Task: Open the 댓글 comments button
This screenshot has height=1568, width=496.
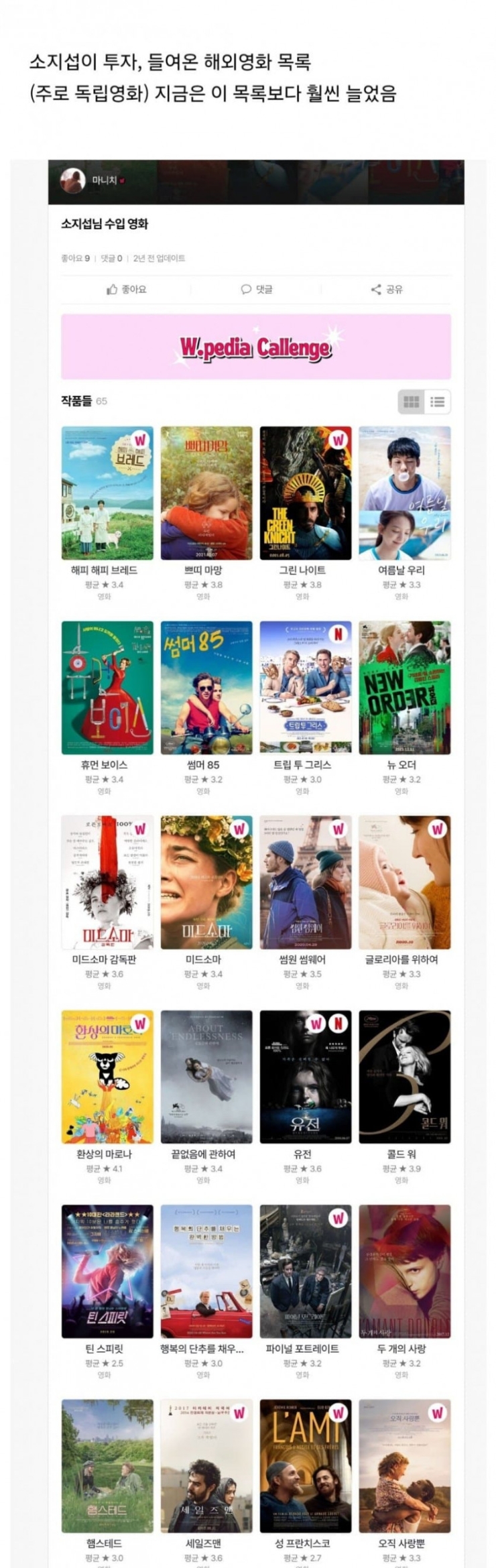Action: 256,289
